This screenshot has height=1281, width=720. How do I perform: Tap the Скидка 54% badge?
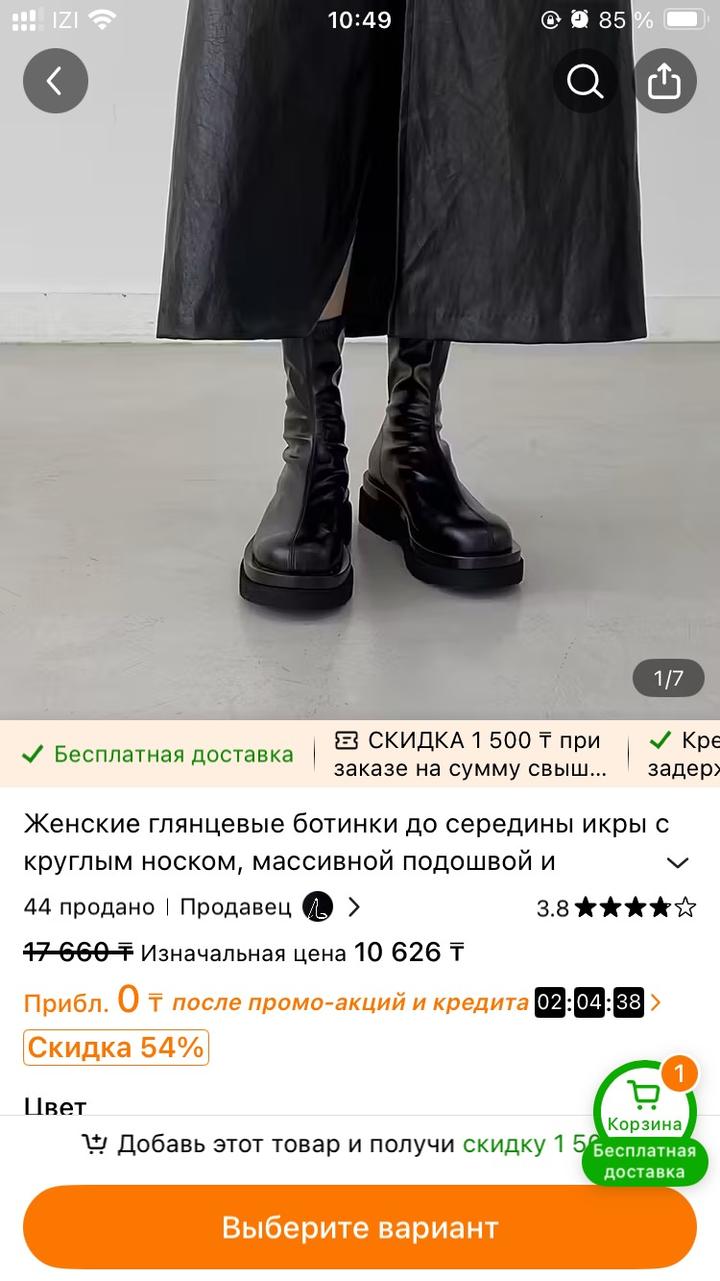click(114, 1047)
